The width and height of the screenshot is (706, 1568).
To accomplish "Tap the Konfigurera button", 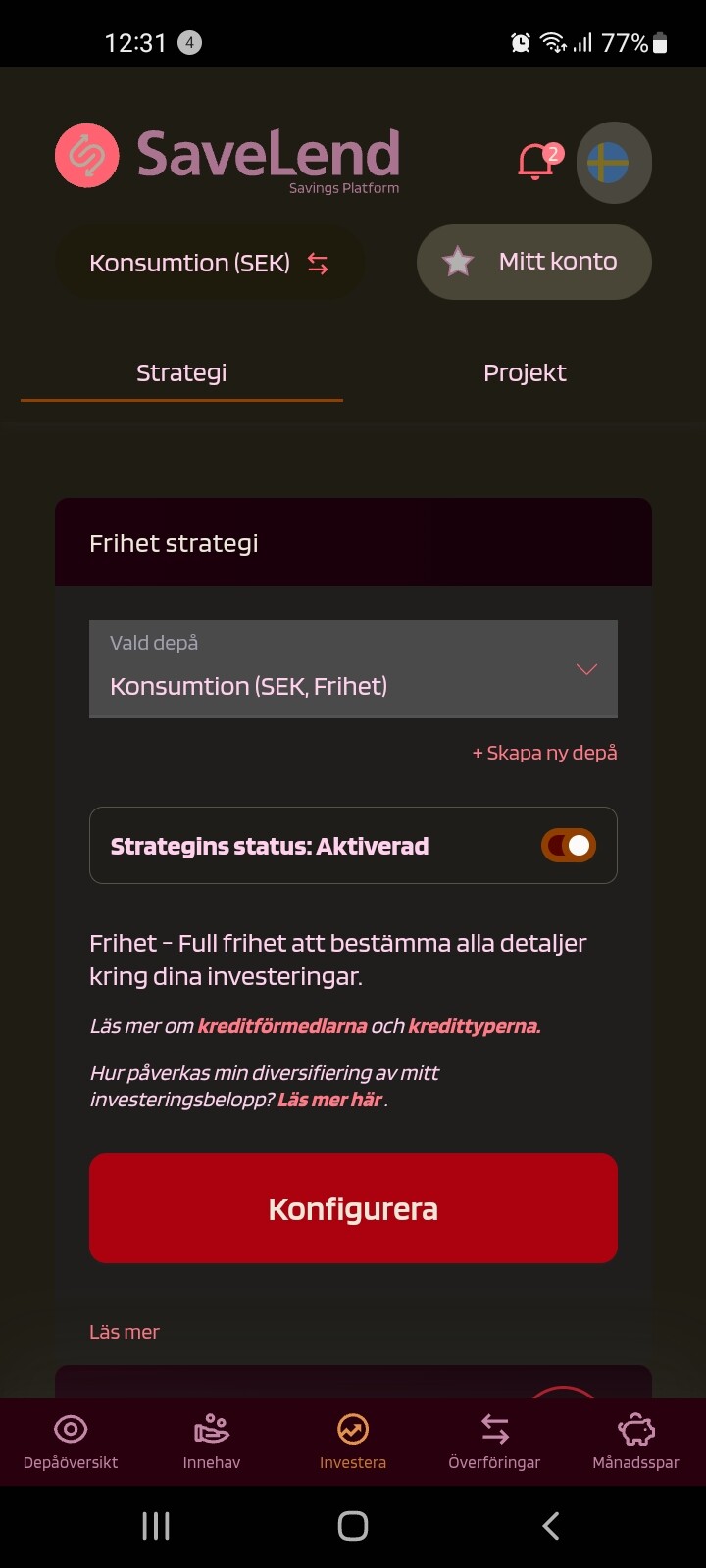I will (353, 1208).
